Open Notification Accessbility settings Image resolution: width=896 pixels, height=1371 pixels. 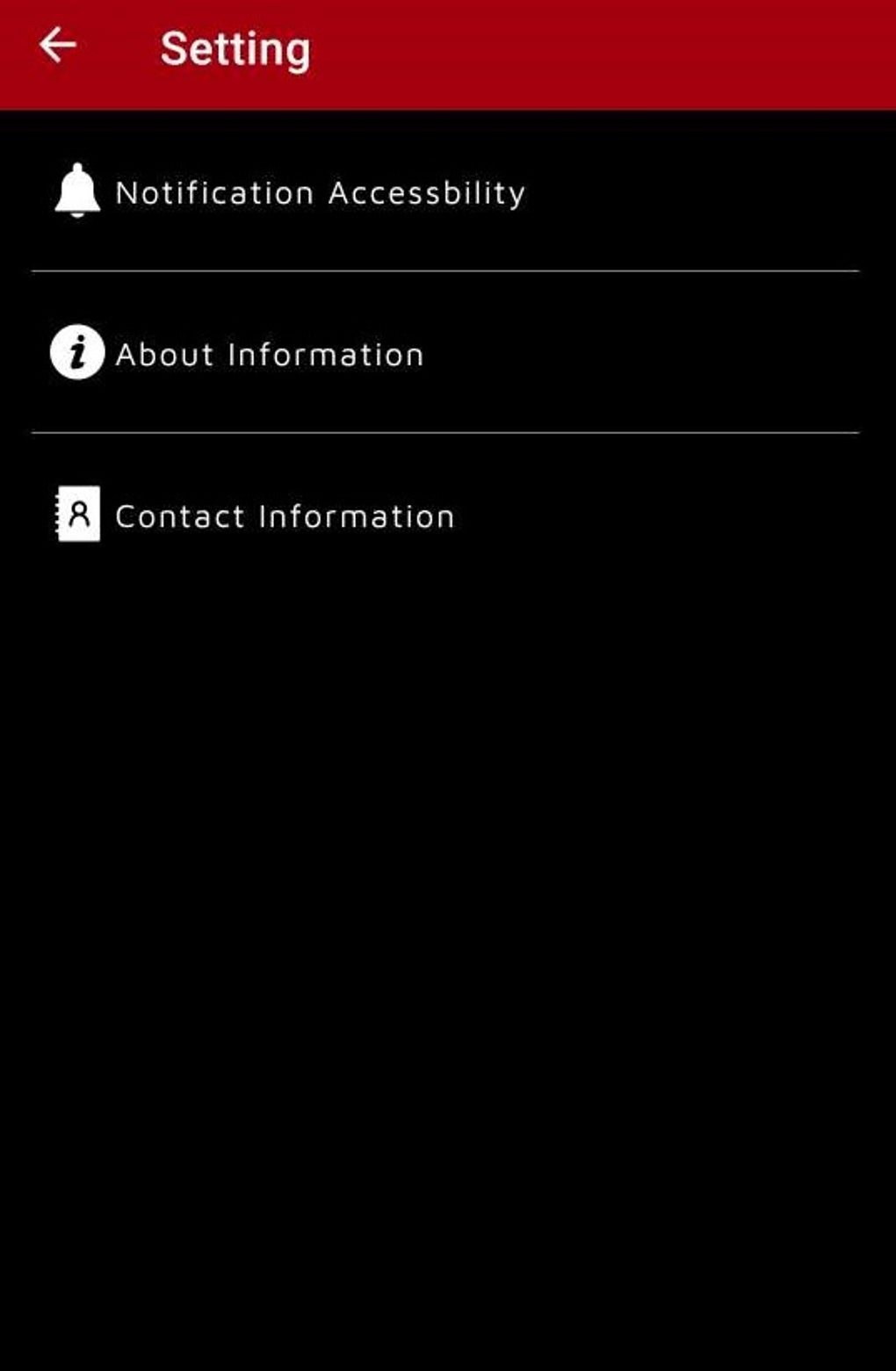tap(446, 191)
